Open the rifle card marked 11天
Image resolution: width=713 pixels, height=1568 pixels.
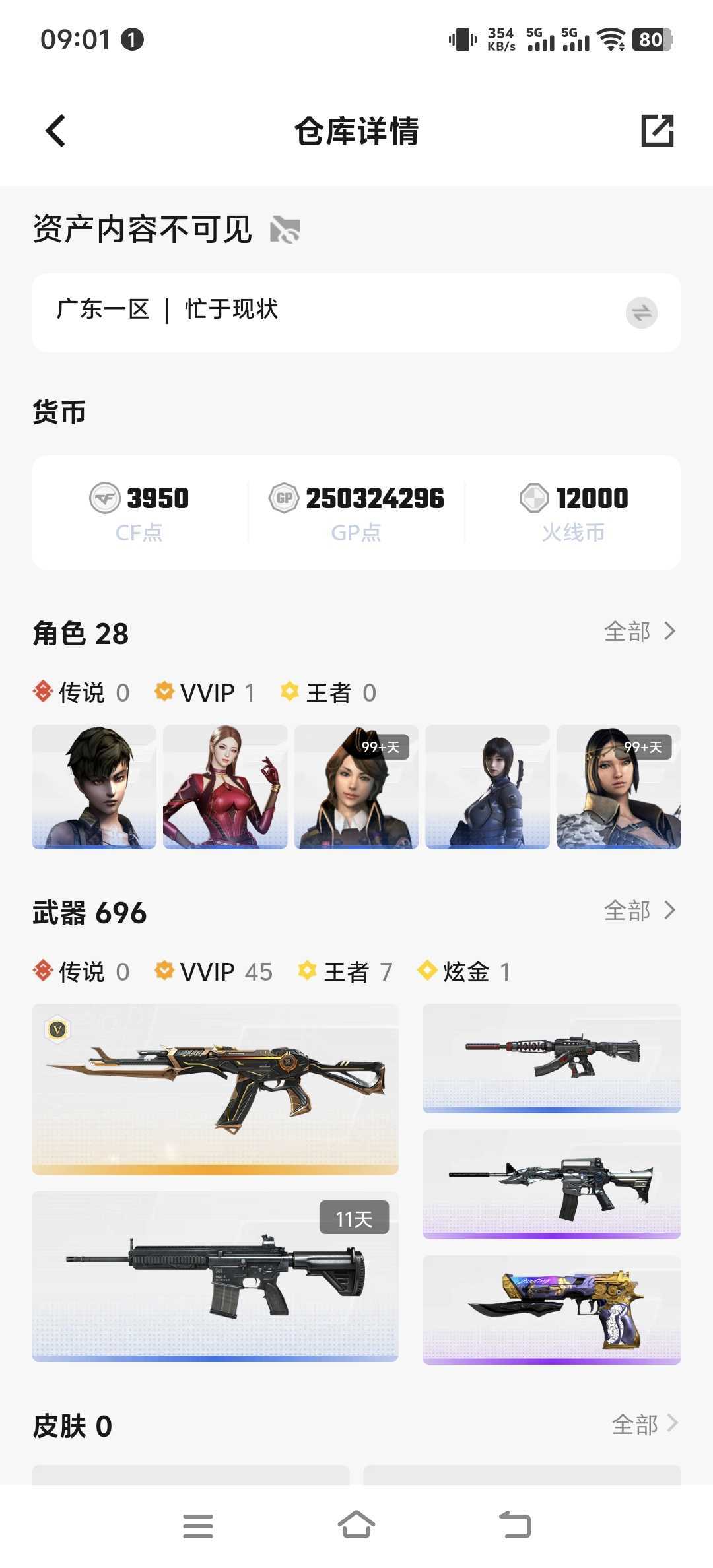click(x=215, y=1276)
